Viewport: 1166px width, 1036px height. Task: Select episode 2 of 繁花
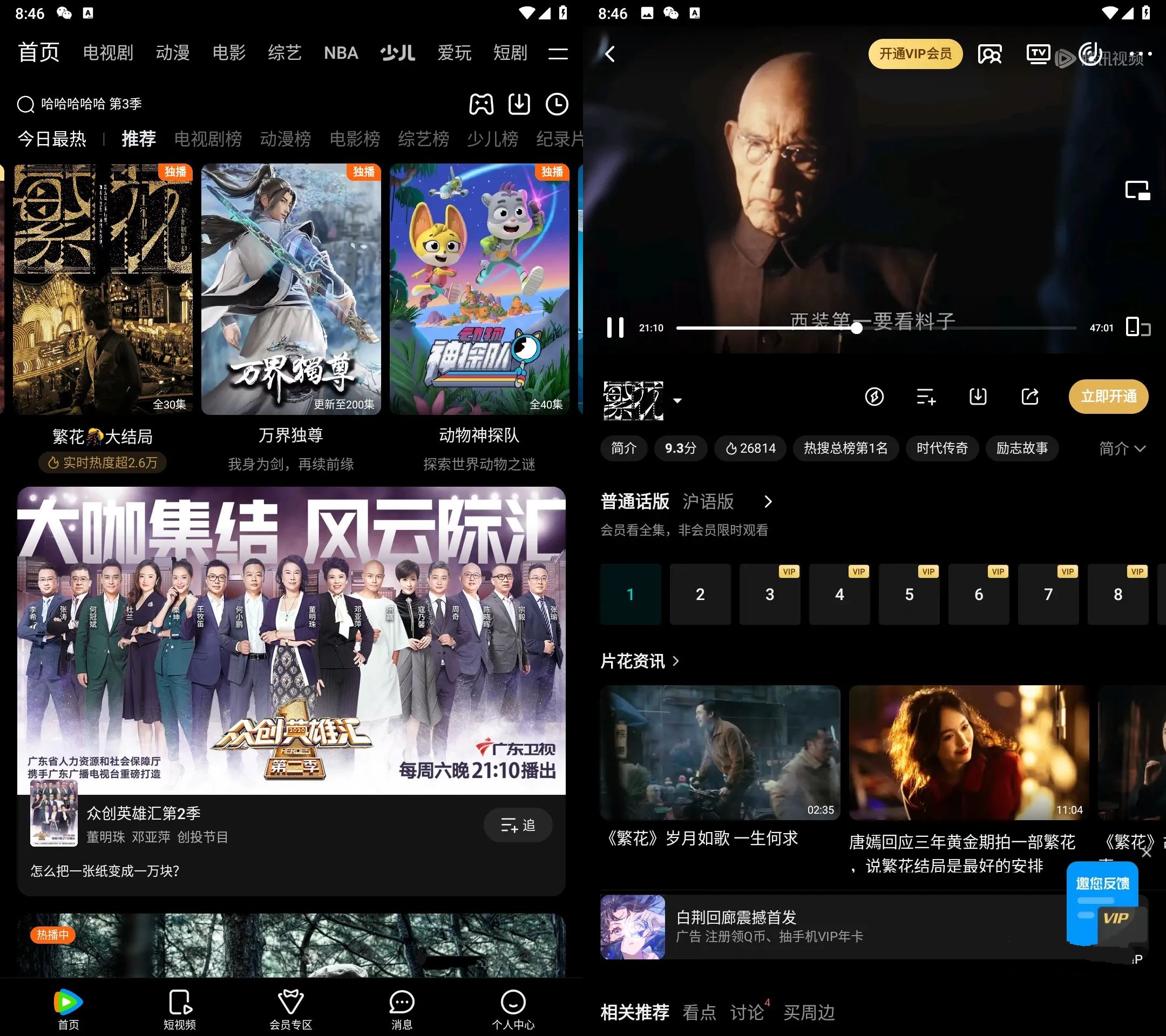click(x=700, y=594)
